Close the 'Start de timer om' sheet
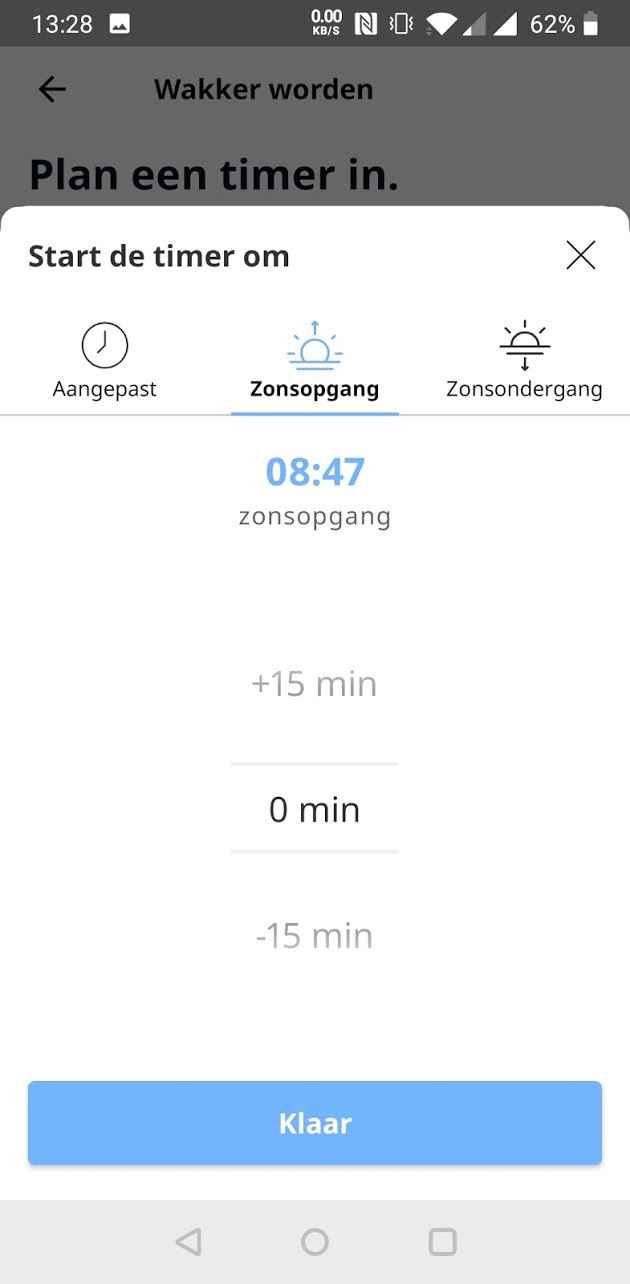Viewport: 630px width, 1284px height. tap(580, 256)
